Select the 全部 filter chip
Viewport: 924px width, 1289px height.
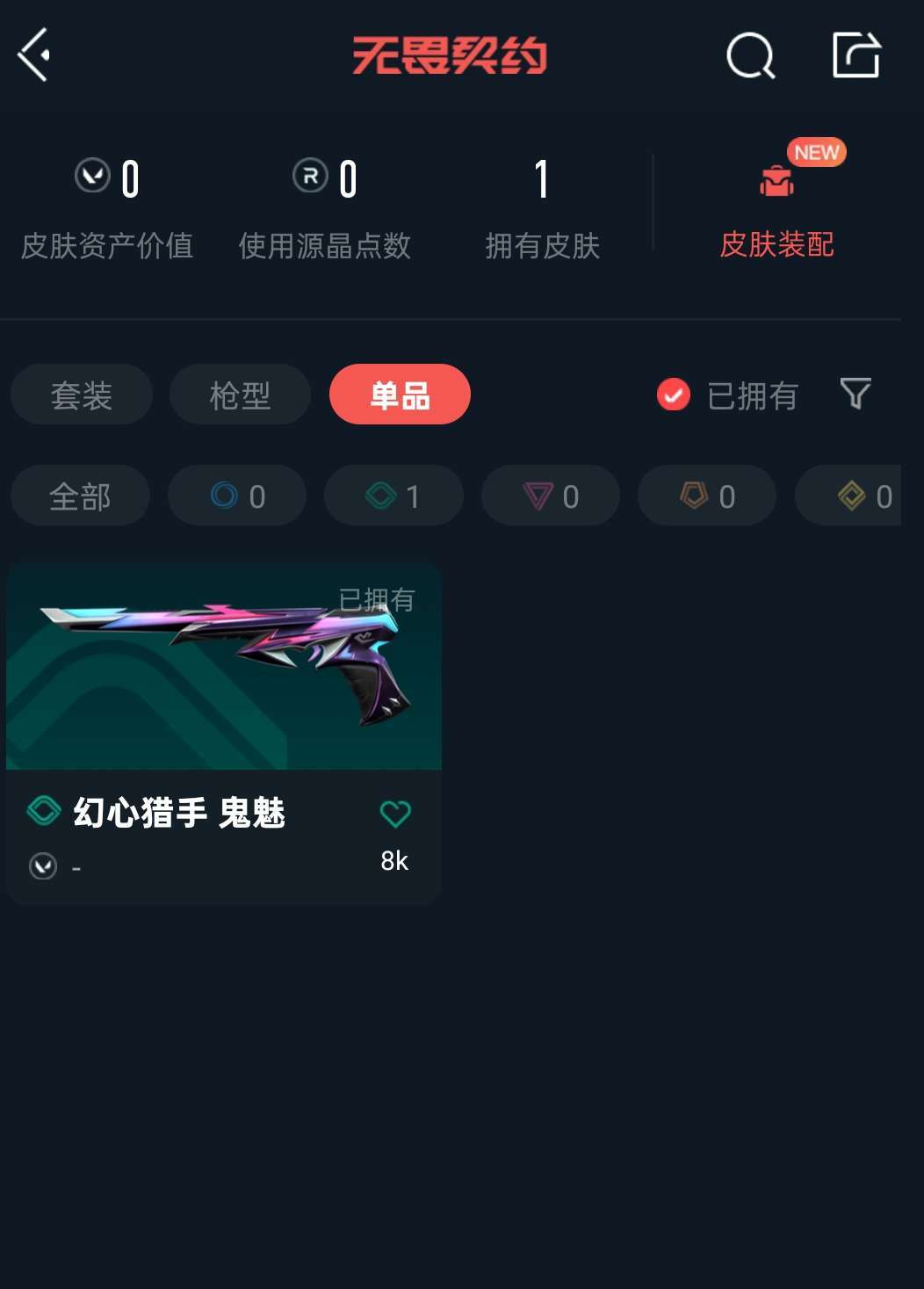tap(79, 495)
